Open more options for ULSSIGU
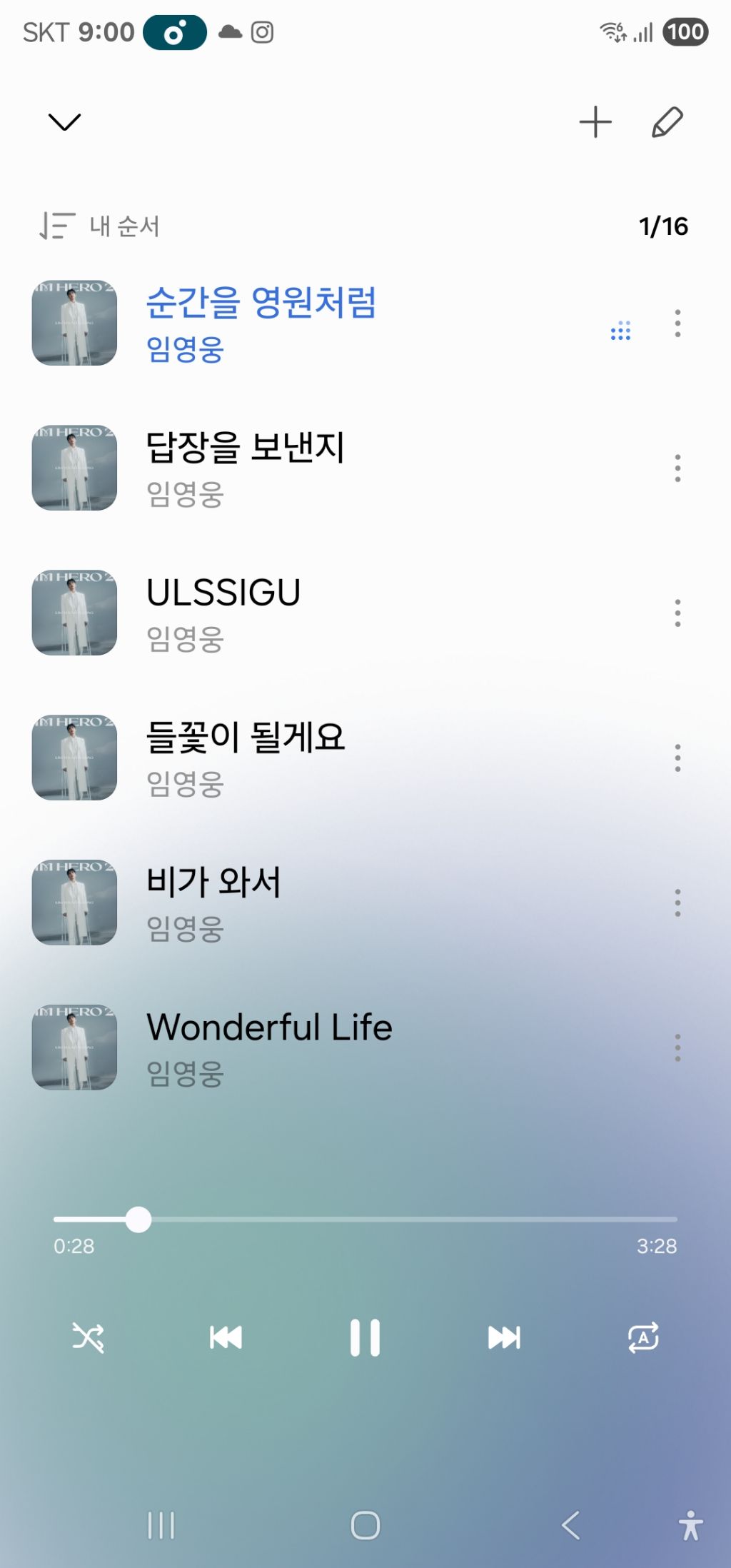This screenshot has height=1568, width=731. pos(677,613)
